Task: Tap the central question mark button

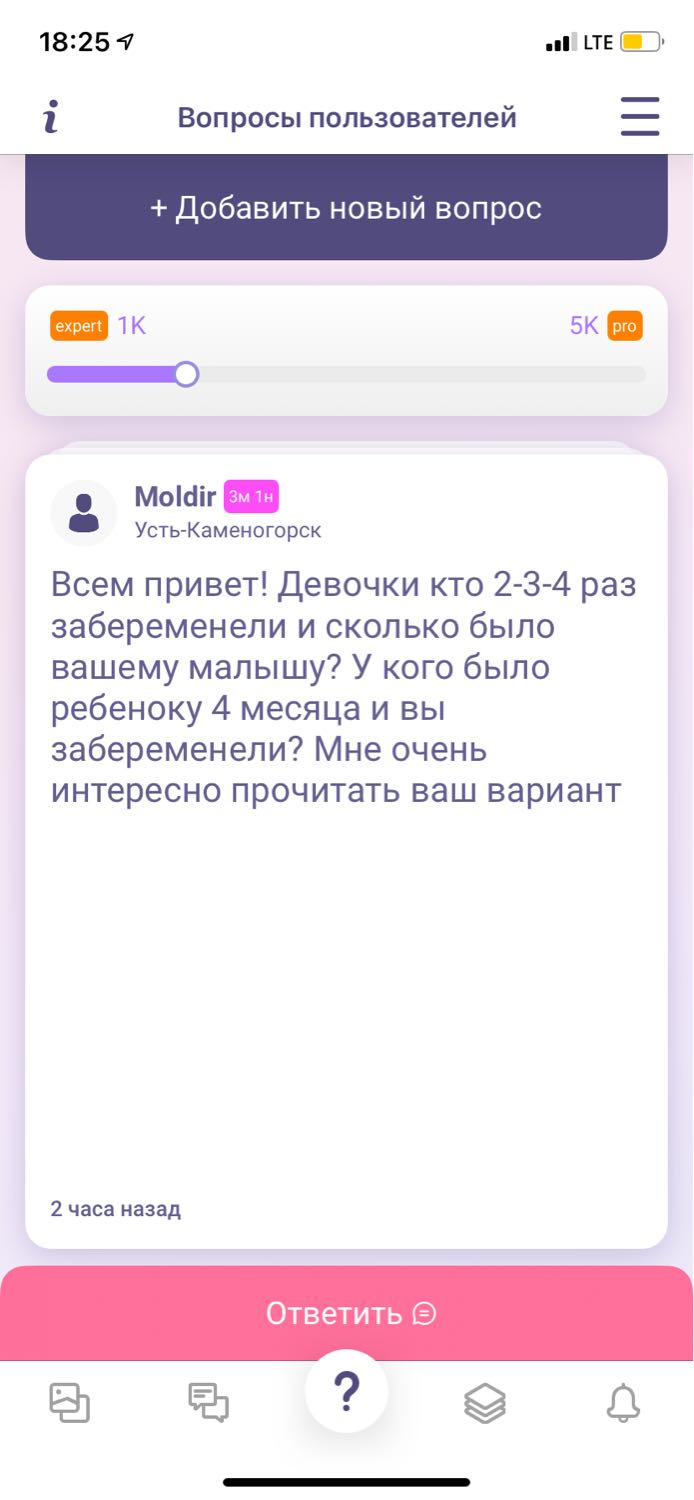Action: tap(346, 1391)
